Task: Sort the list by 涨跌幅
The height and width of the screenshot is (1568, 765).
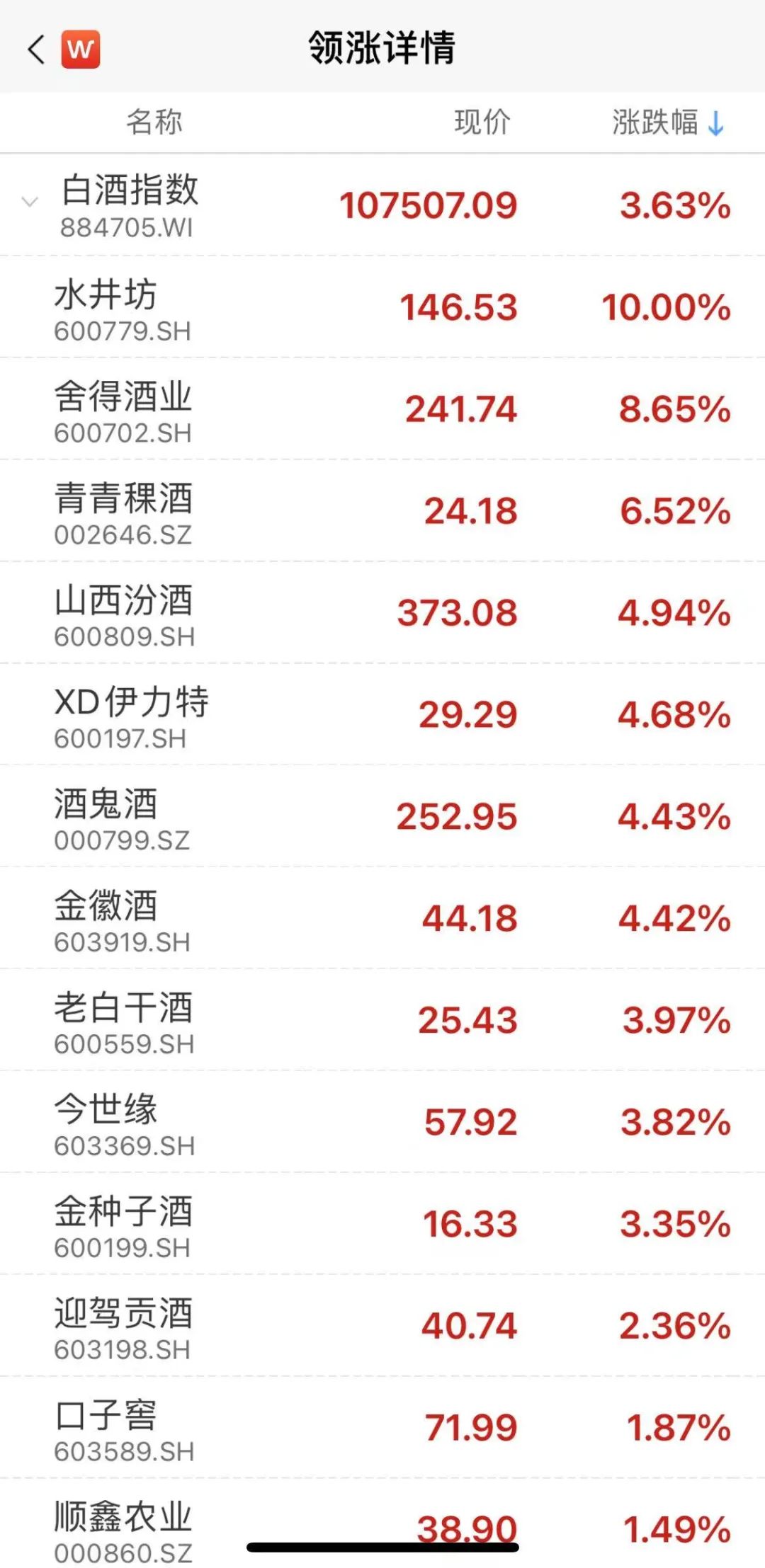Action: coord(667,122)
